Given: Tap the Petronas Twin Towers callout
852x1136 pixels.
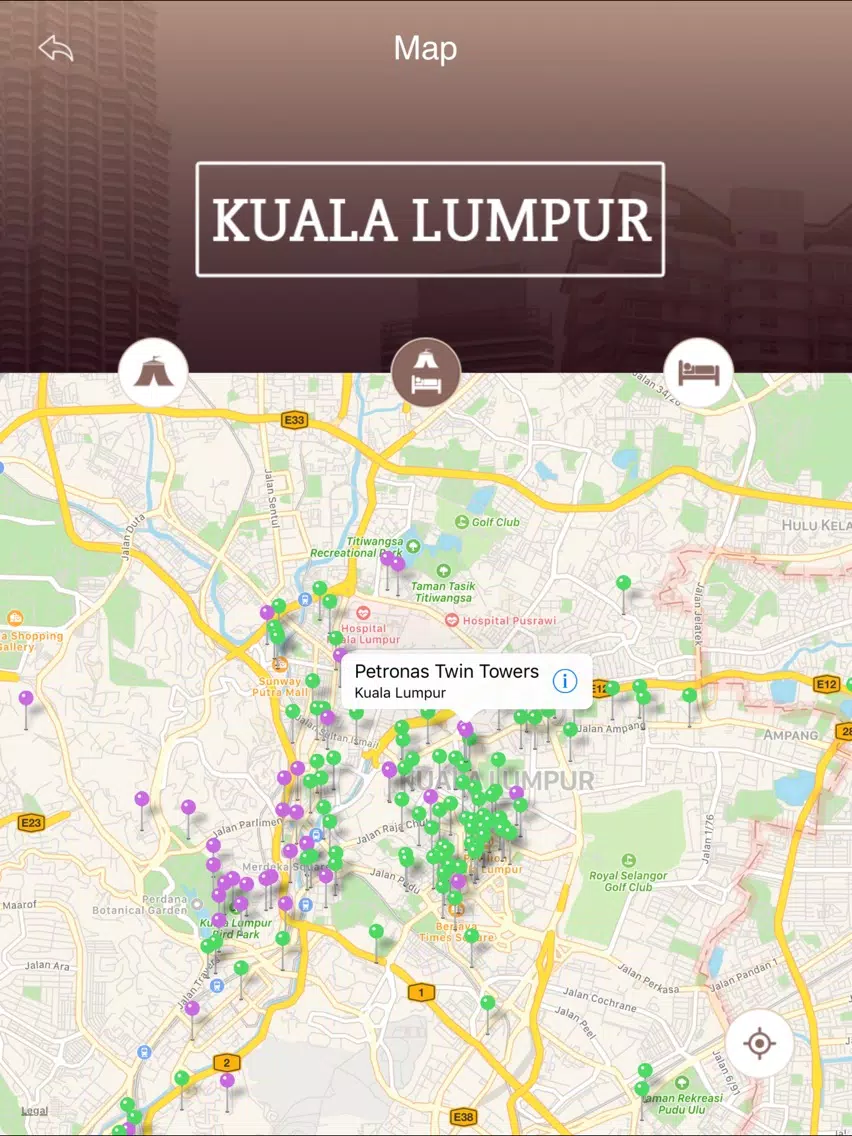Looking at the screenshot, I should (446, 681).
